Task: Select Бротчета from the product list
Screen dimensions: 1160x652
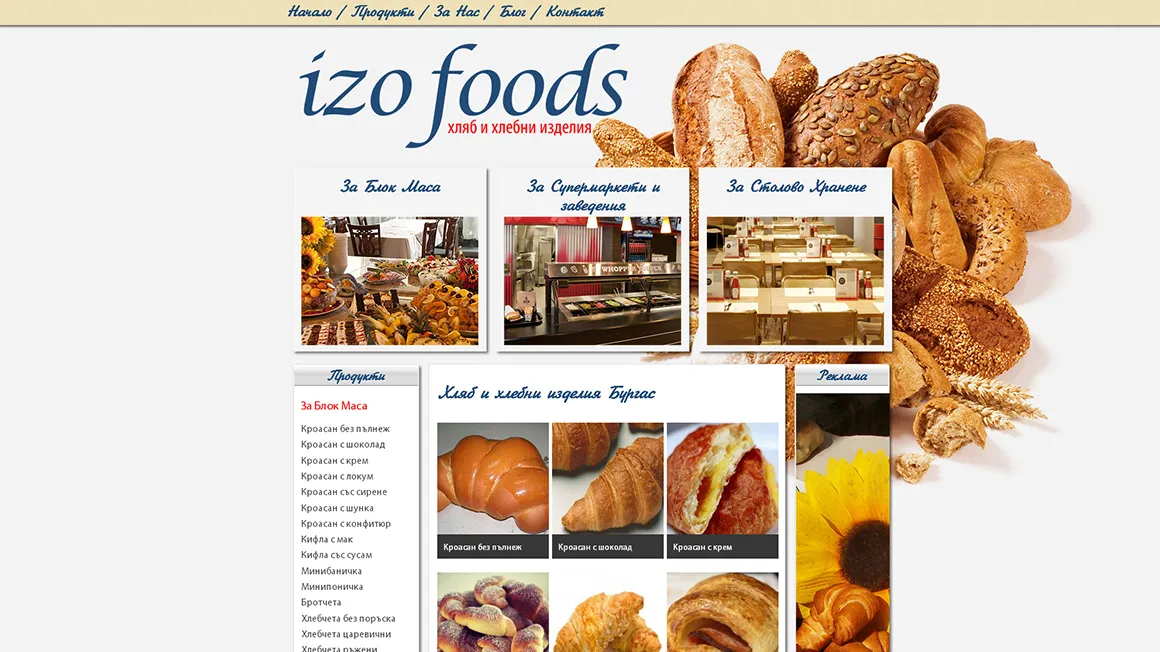Action: pyautogui.click(x=321, y=603)
